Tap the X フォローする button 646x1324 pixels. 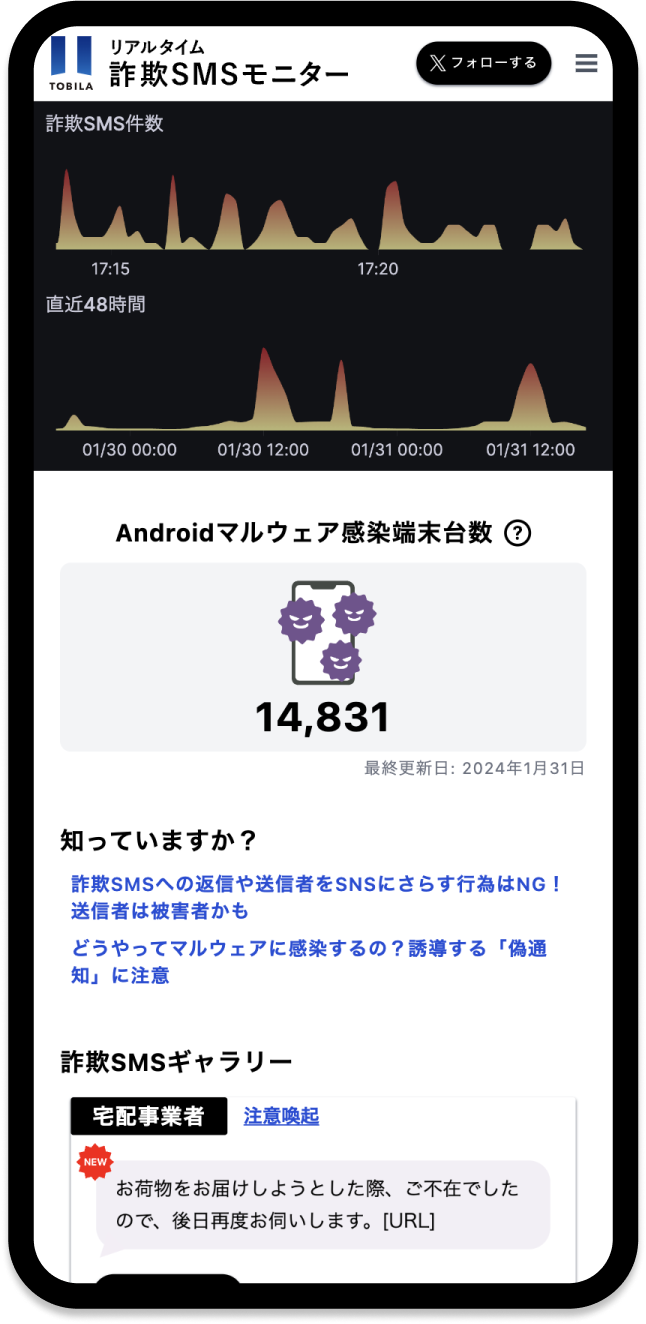point(483,63)
